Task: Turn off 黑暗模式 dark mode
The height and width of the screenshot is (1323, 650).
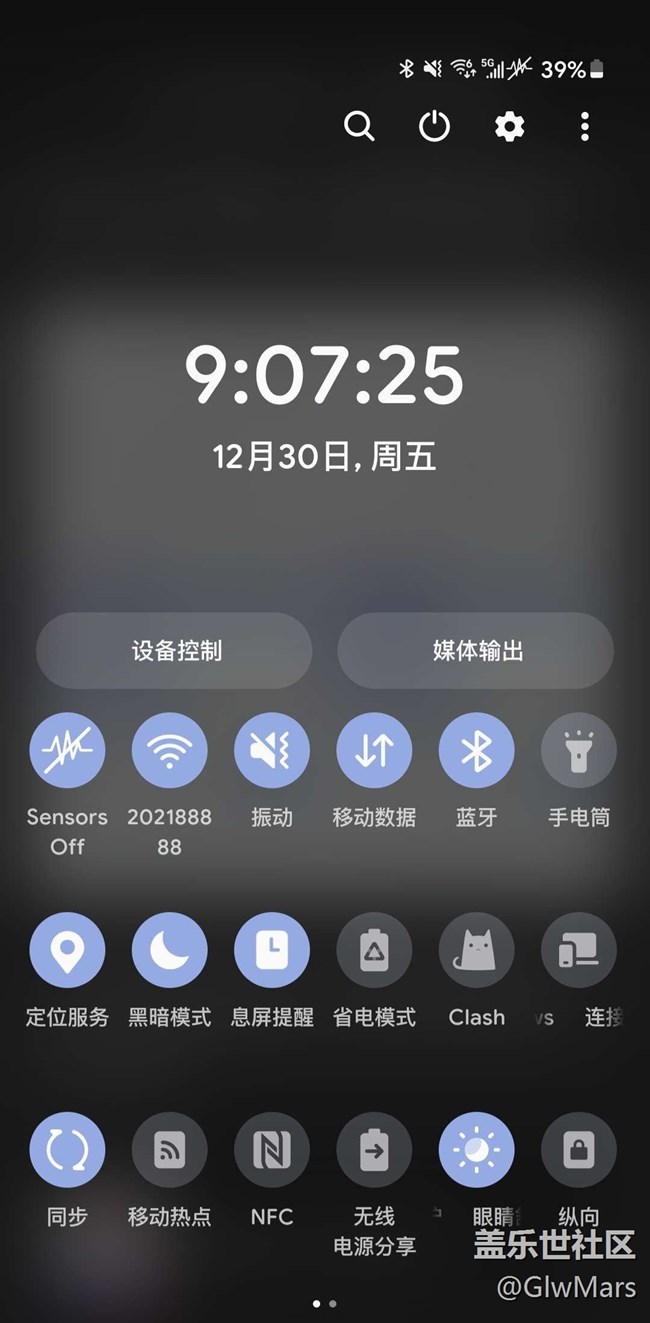Action: (x=170, y=950)
